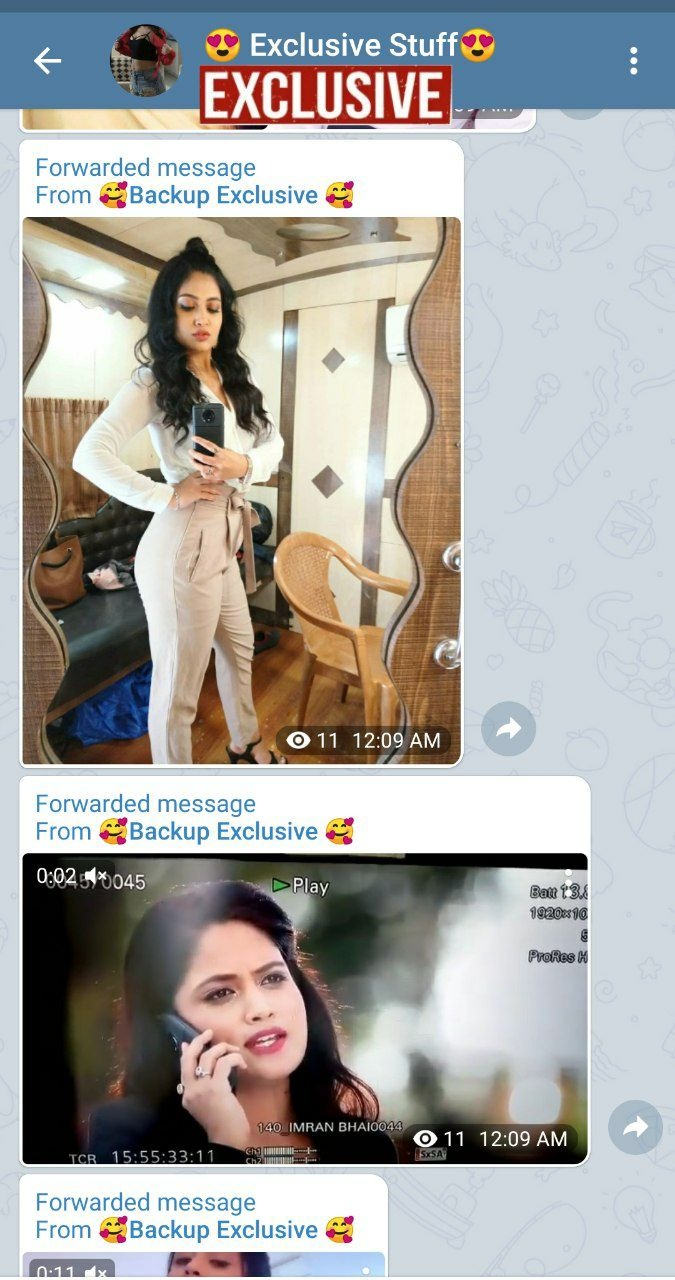
Task: Open the channel's profile picture
Action: [146, 61]
